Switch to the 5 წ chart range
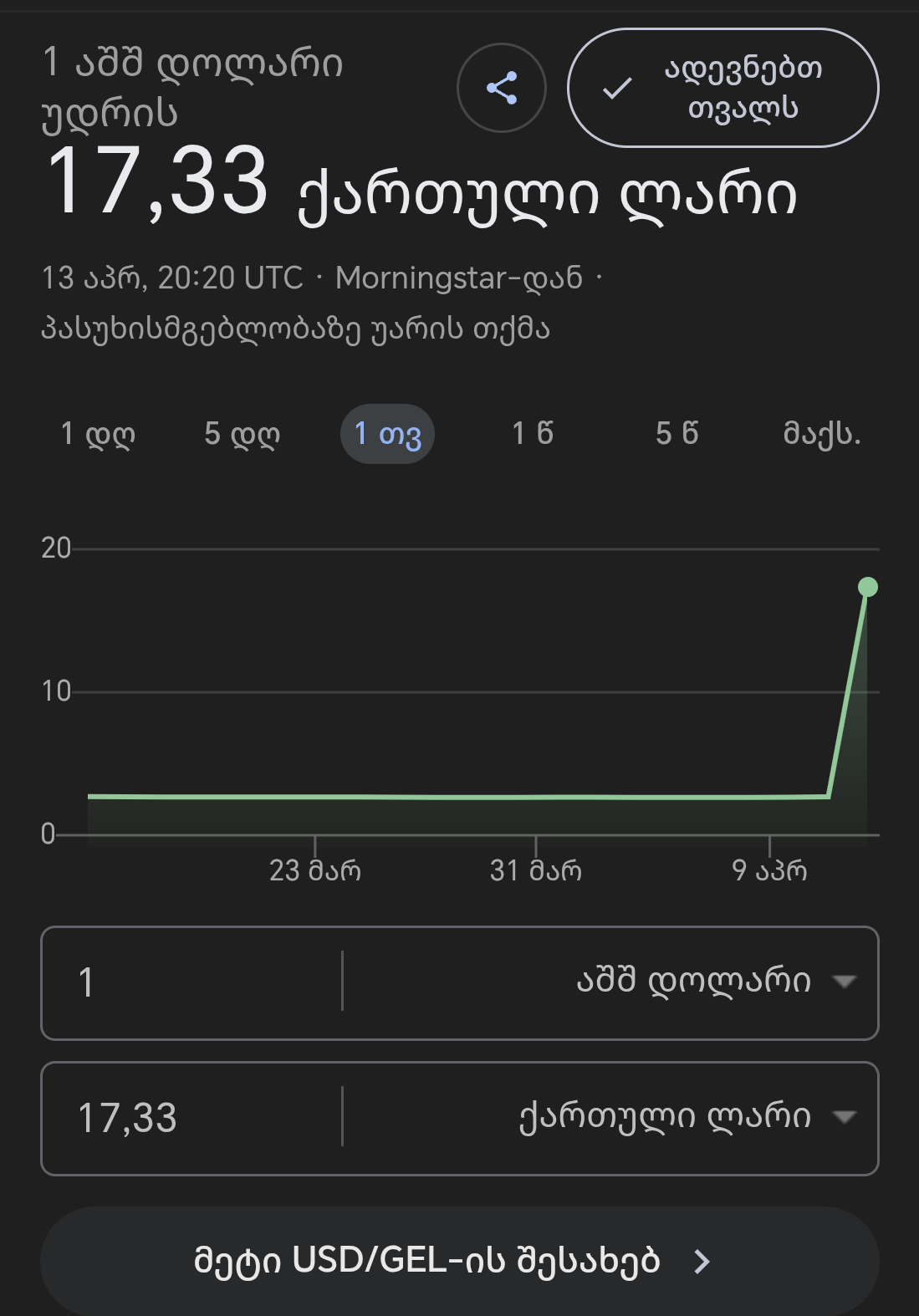This screenshot has height=1316, width=919. (676, 434)
